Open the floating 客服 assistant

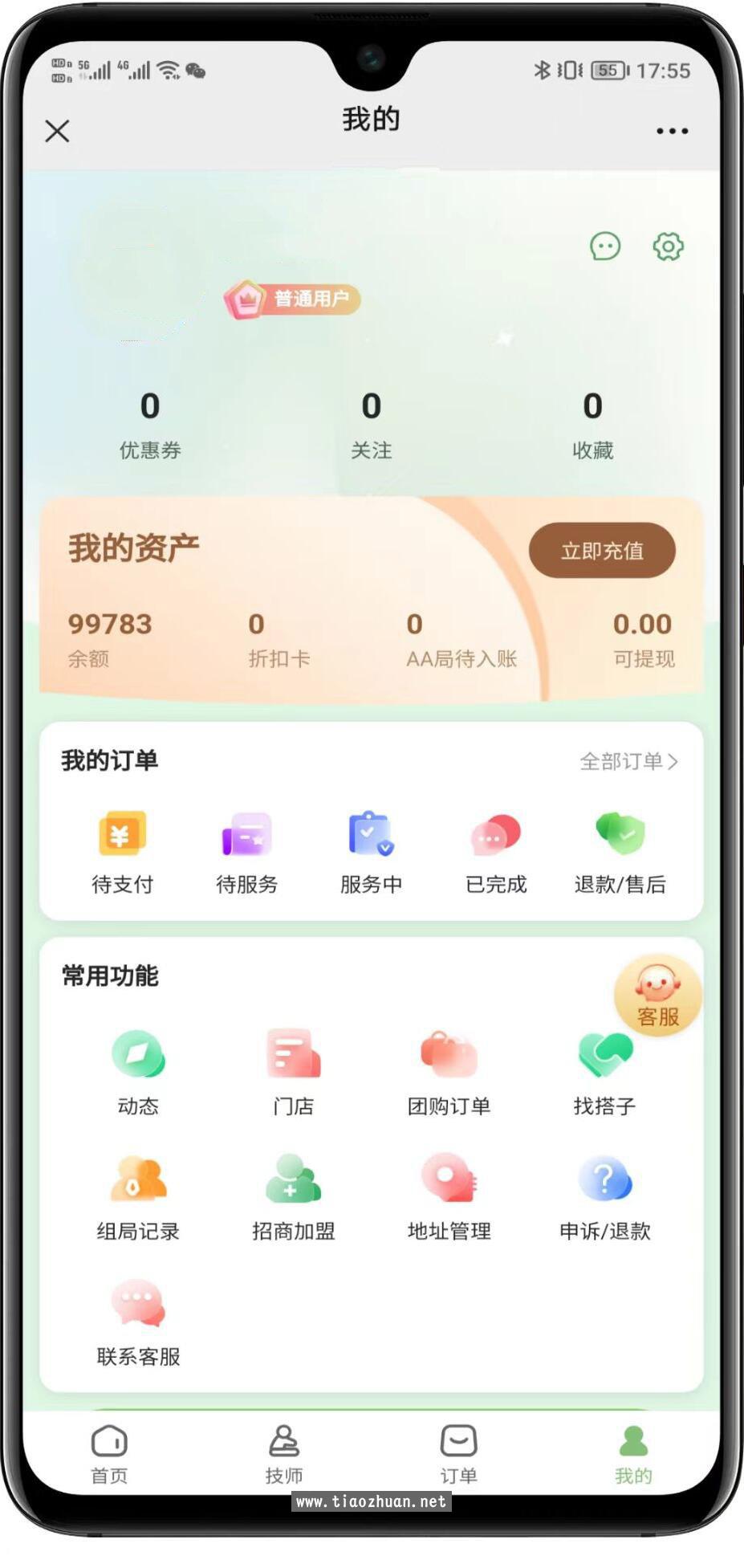click(657, 996)
